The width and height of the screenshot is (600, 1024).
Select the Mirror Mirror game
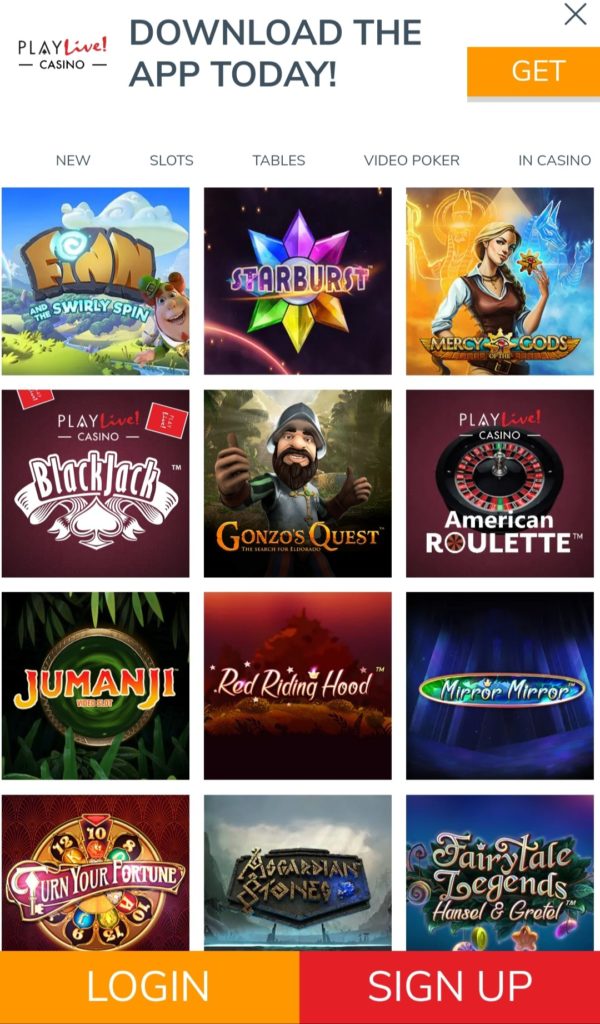click(500, 685)
